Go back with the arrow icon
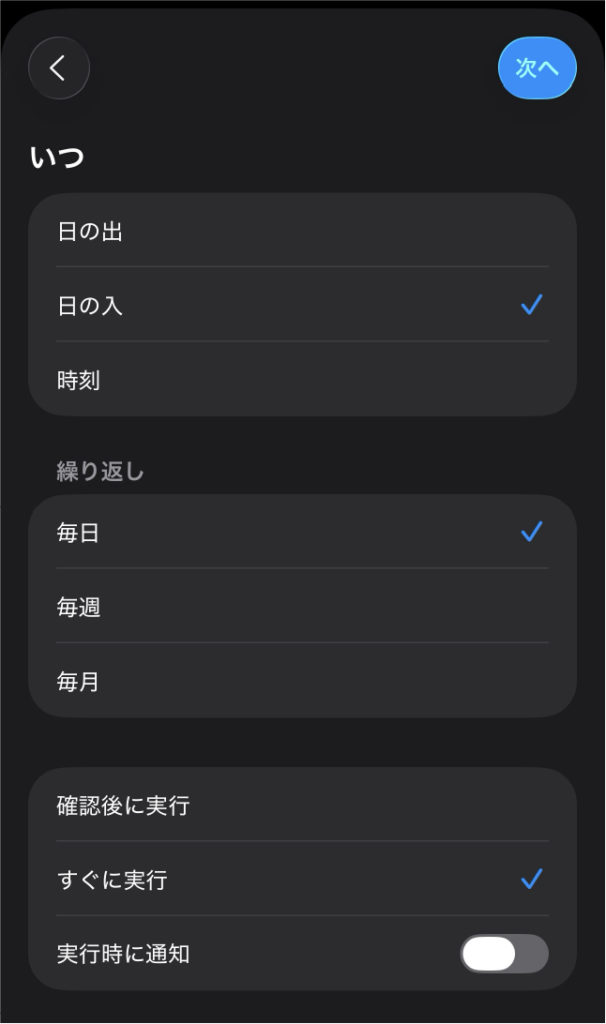The width and height of the screenshot is (606, 1024). [x=59, y=68]
